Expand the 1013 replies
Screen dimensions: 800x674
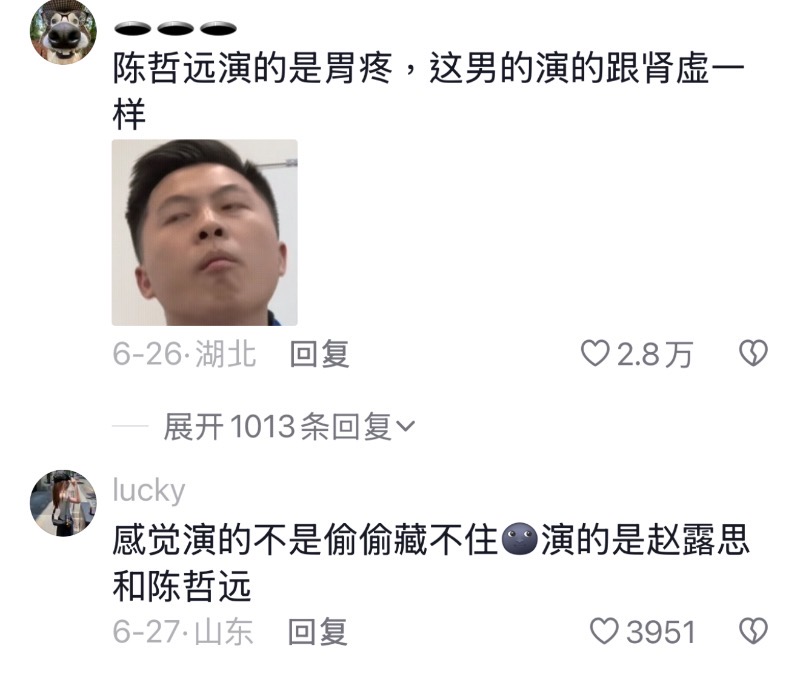click(x=289, y=428)
